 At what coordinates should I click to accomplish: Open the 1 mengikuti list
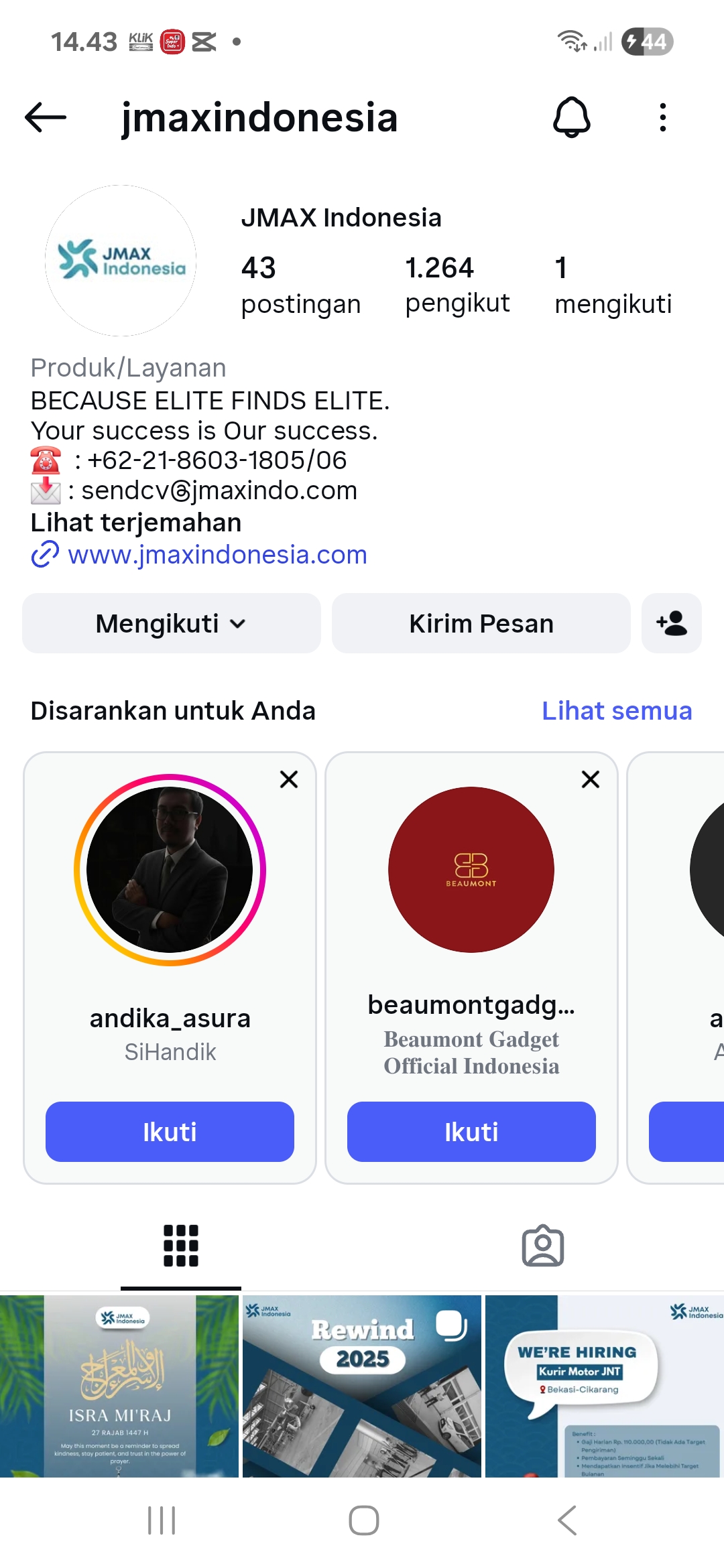[613, 284]
